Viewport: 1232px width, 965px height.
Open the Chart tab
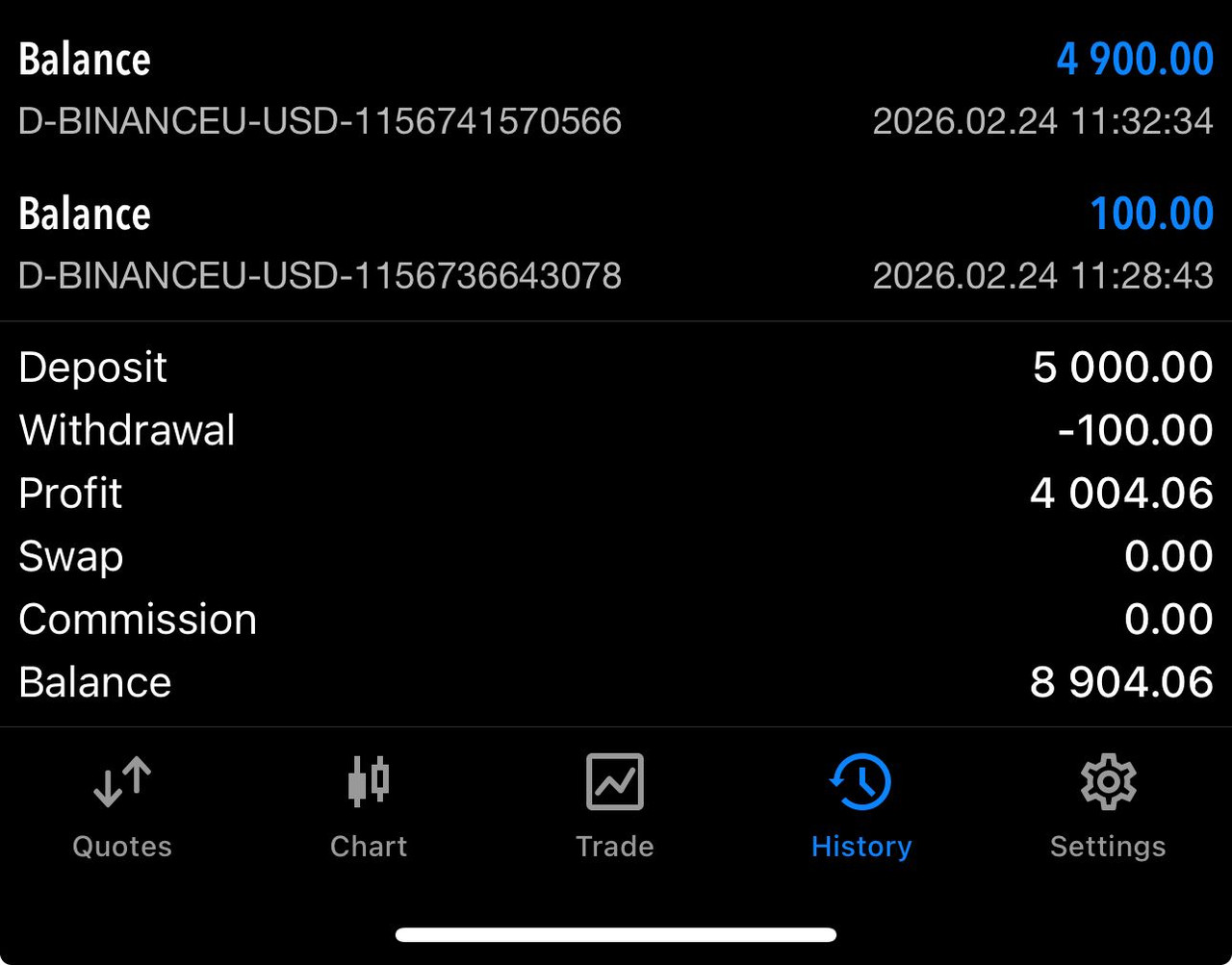coord(369,806)
